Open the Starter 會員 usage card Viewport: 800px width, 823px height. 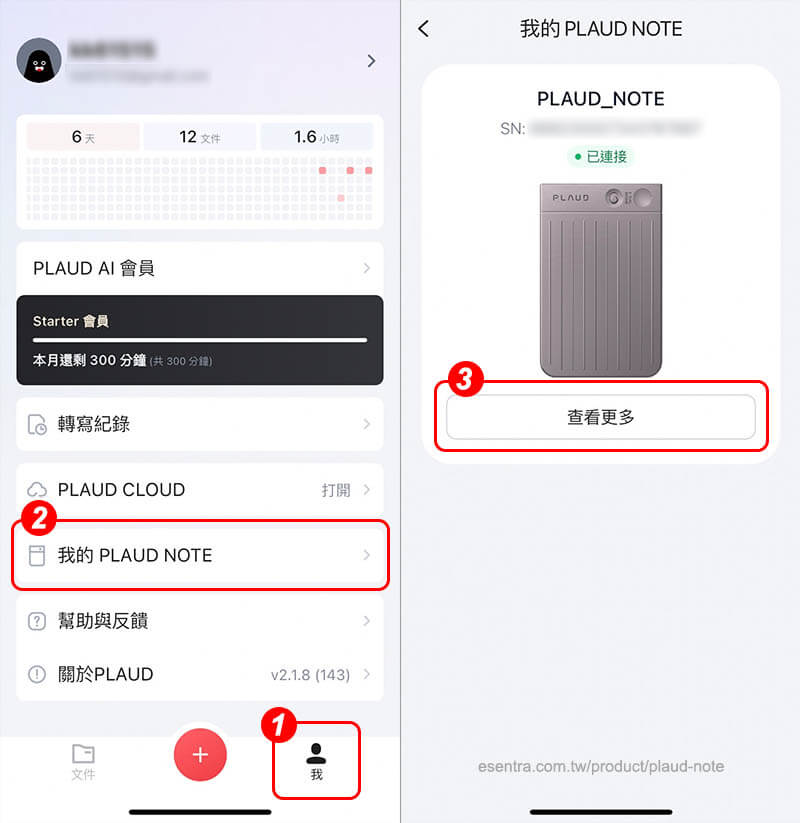200,340
